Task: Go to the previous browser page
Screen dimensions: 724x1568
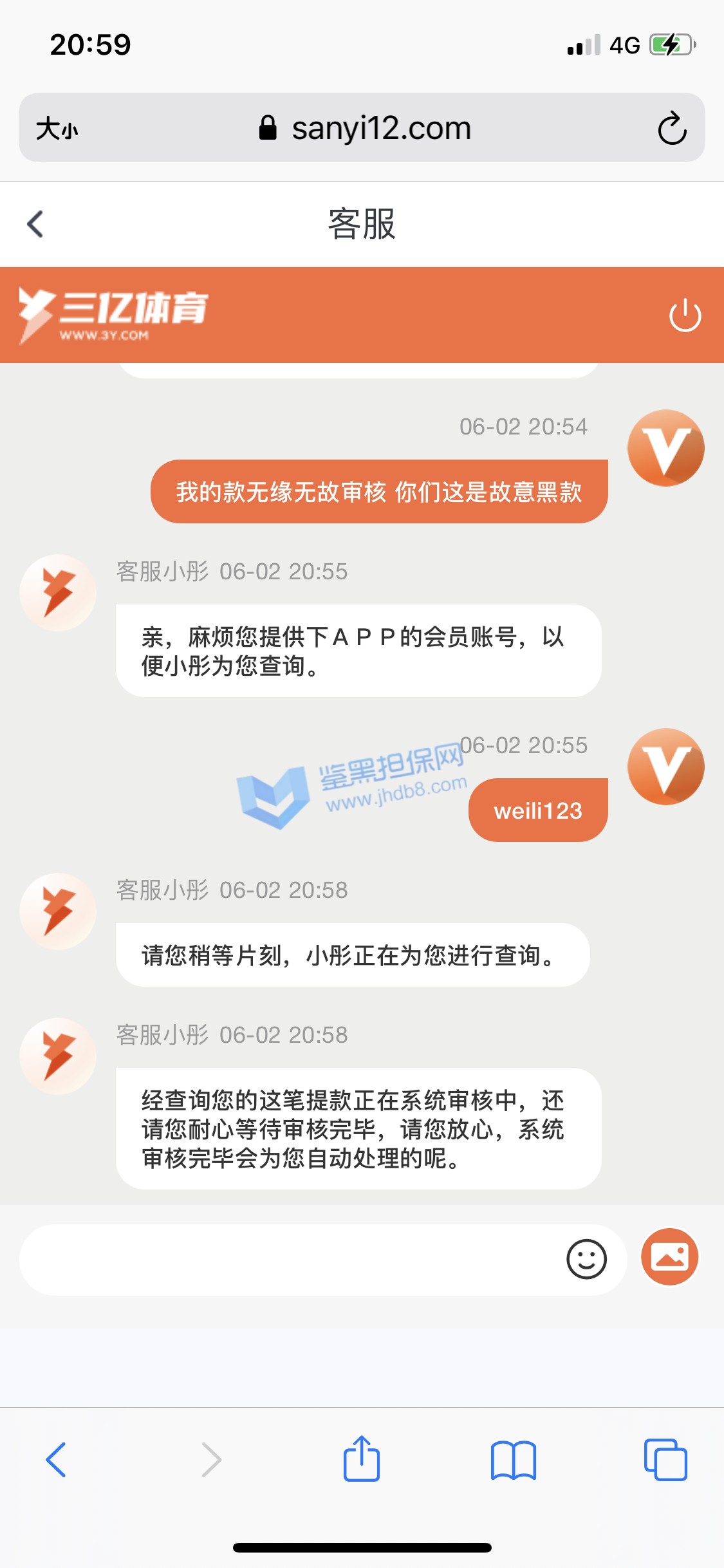Action: (x=56, y=1459)
